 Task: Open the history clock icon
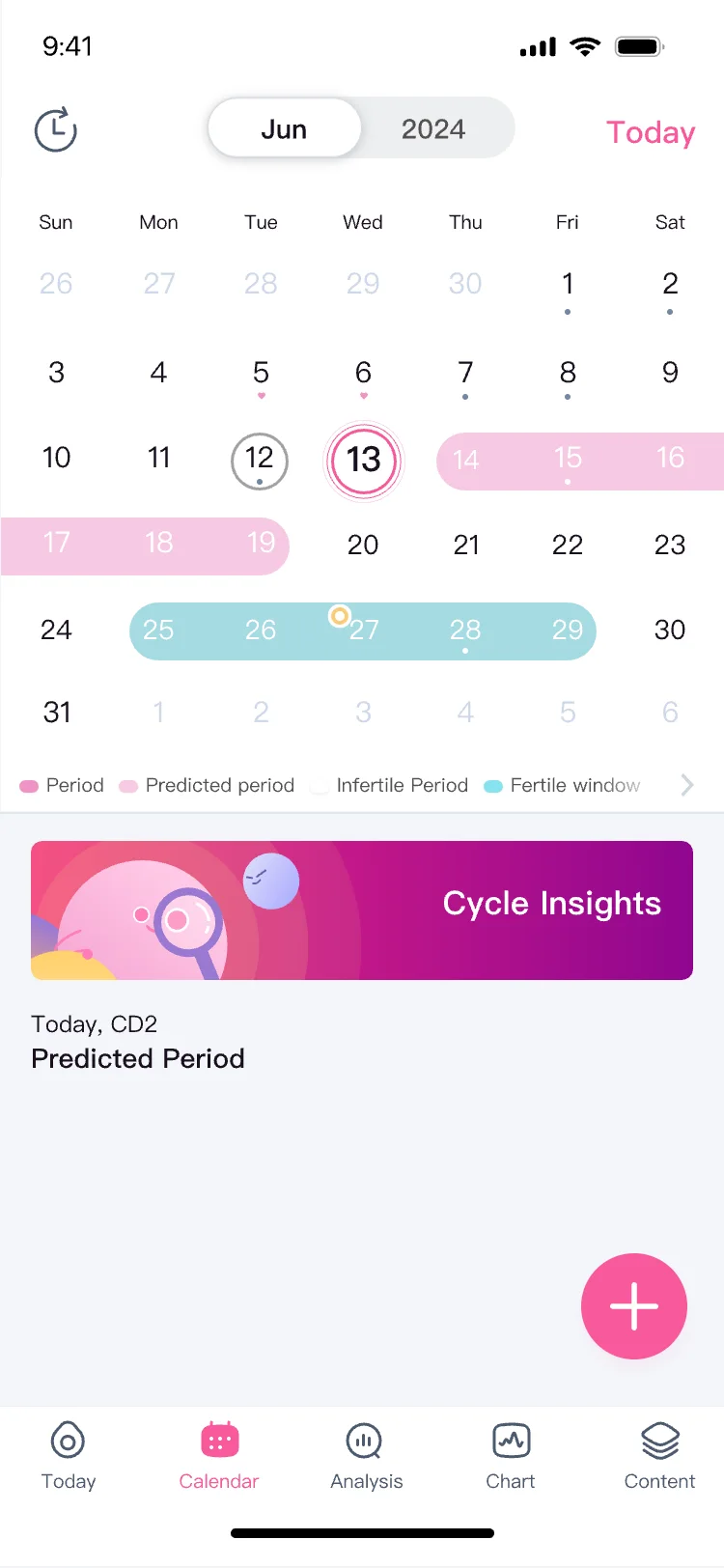[56, 129]
